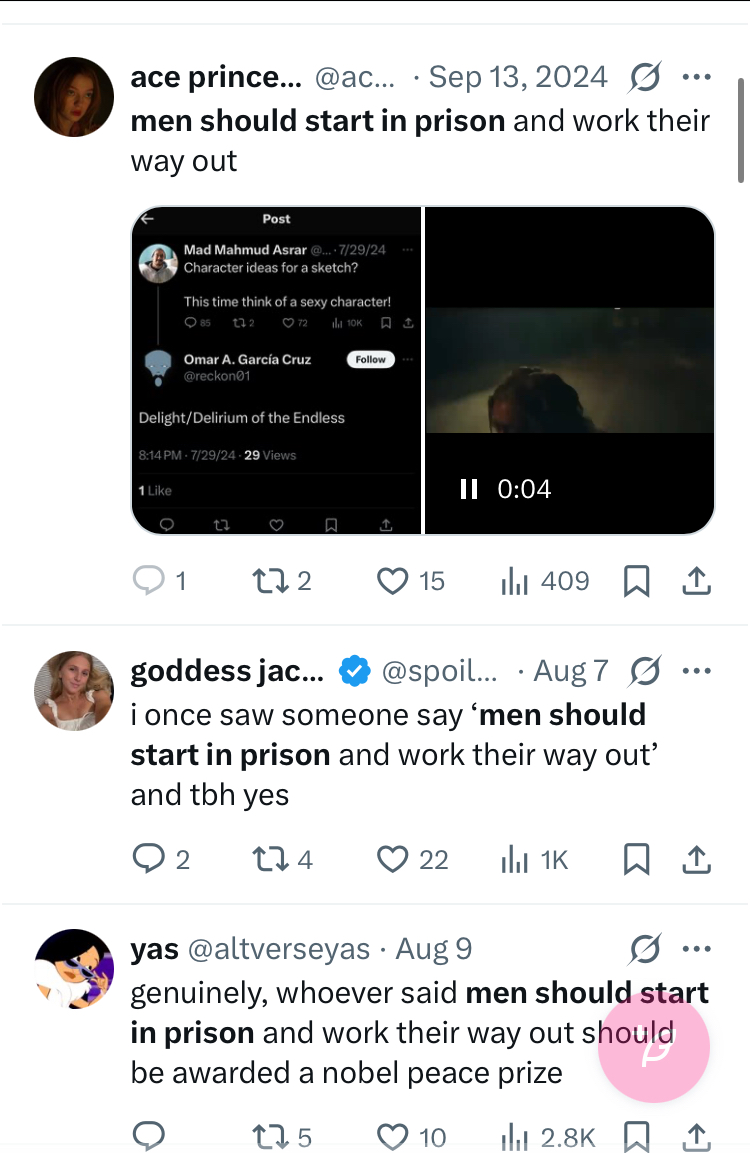This screenshot has height=1153, width=750.
Task: Open goddess jac's profile picture
Action: pyautogui.click(x=73, y=691)
